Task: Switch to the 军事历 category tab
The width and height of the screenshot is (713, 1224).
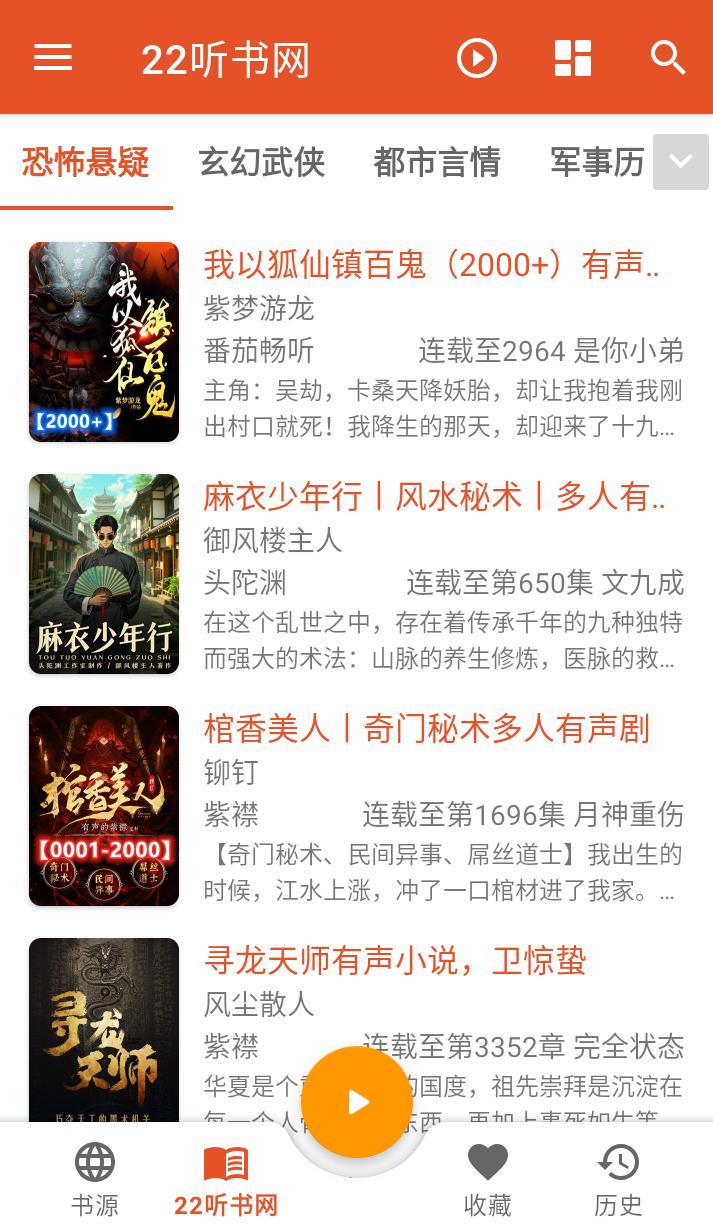Action: pos(597,162)
